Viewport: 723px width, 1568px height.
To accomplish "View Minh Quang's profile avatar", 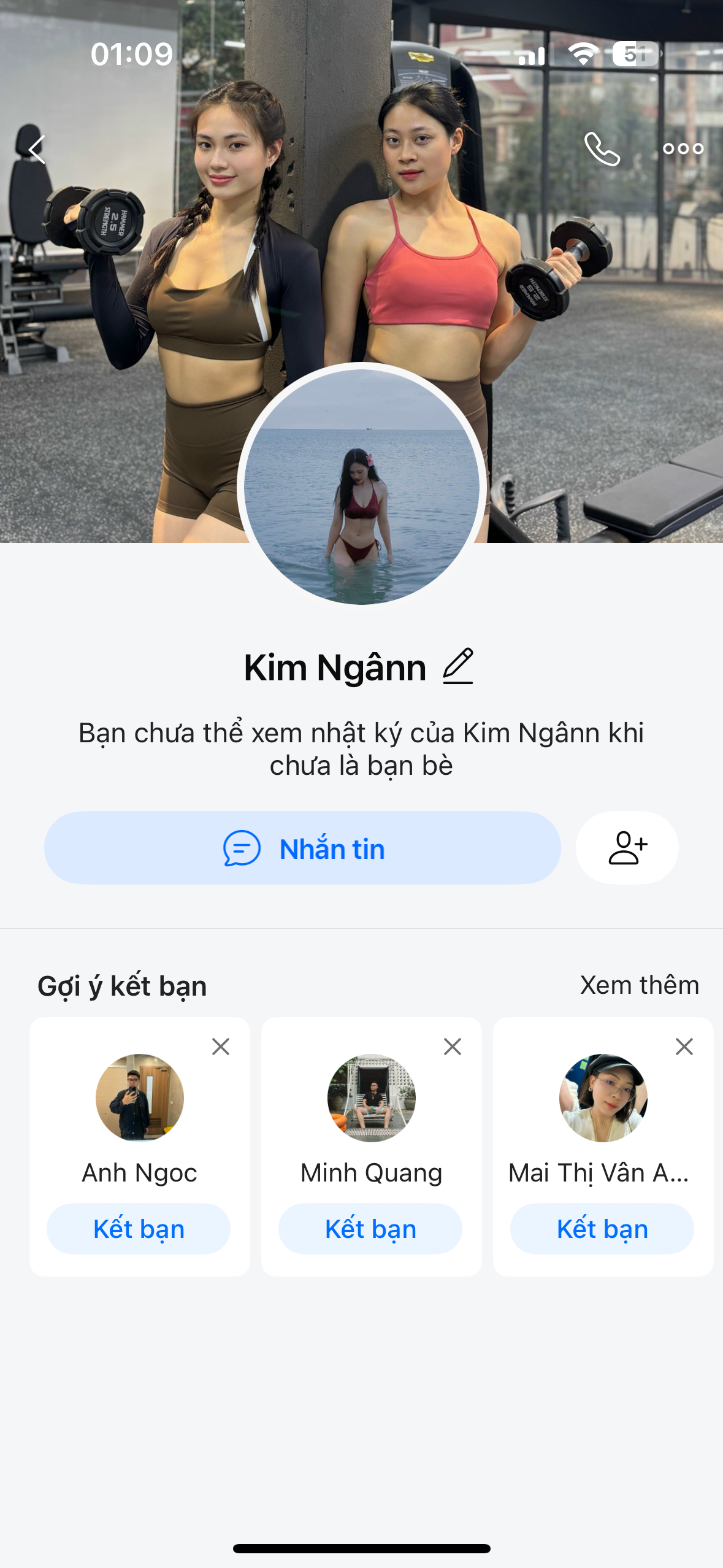I will 372,1098.
